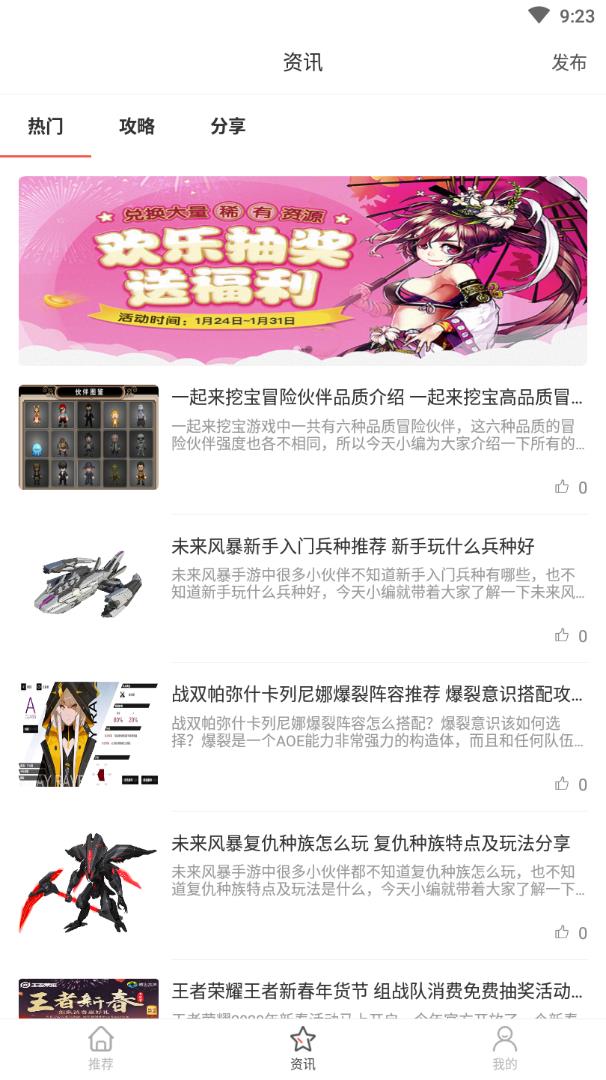Open the 王者荣耀王者新春年货节 article
Screen dimensions: 606x1080
pyautogui.click(x=376, y=992)
